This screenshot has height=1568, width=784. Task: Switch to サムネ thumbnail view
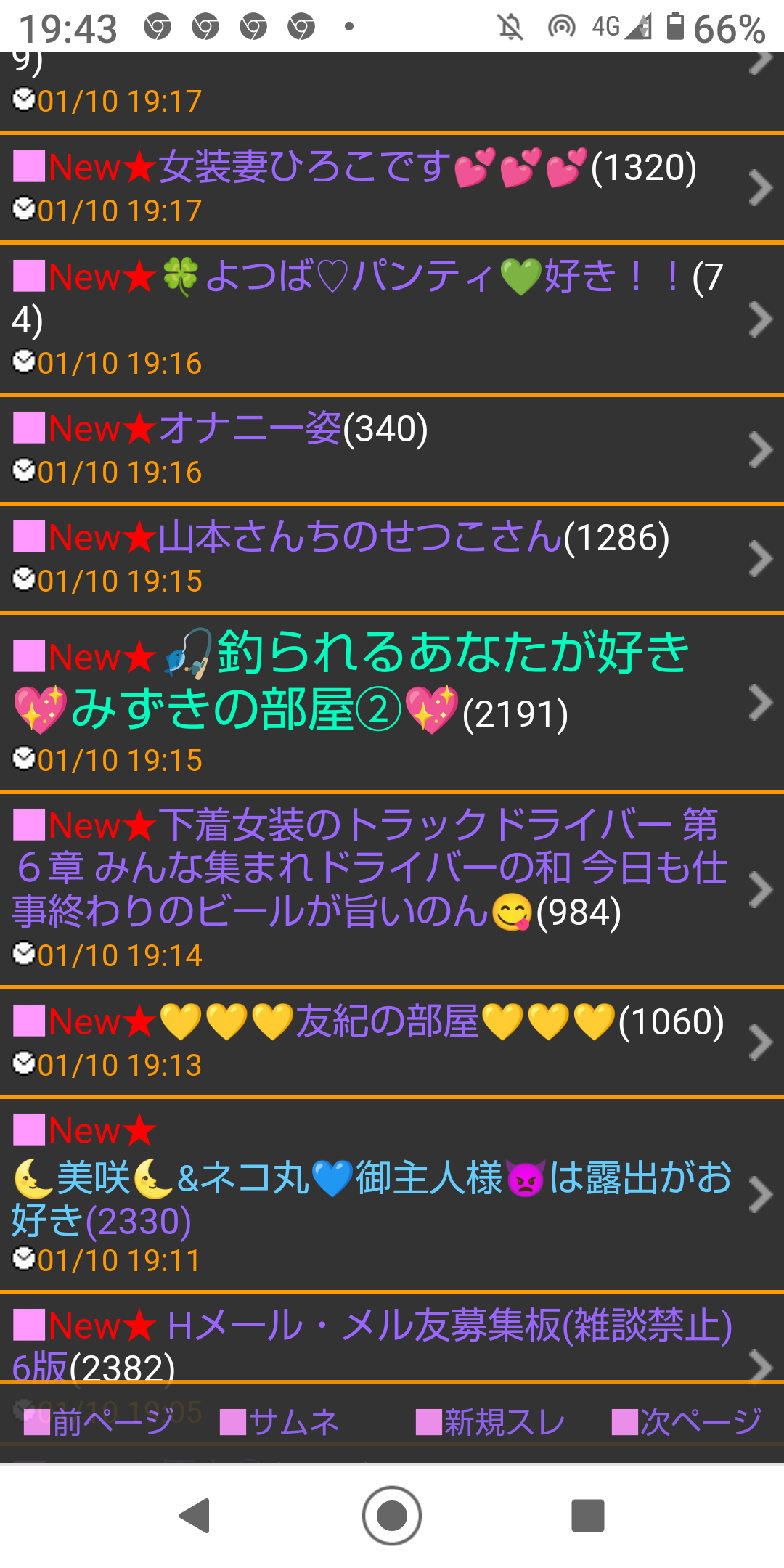[280, 1422]
